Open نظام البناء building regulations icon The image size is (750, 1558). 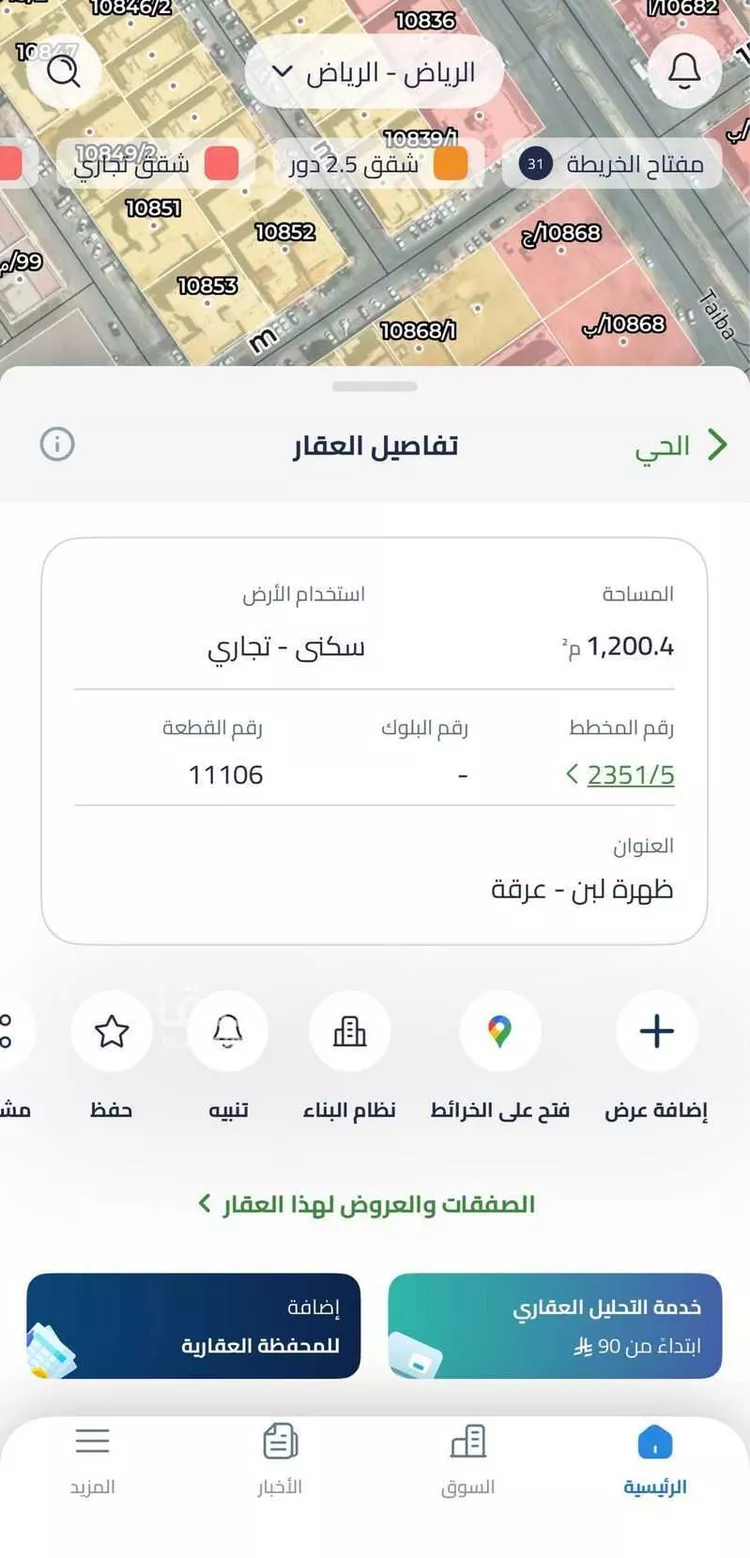click(350, 1030)
